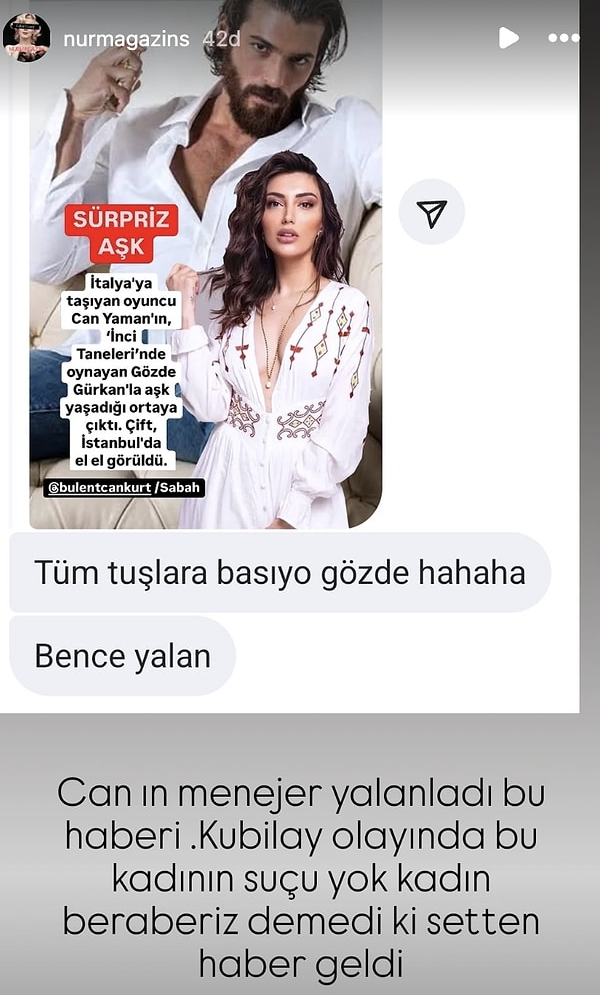600x995 pixels.
Task: Open the story overflow menu
Action: coord(564,38)
